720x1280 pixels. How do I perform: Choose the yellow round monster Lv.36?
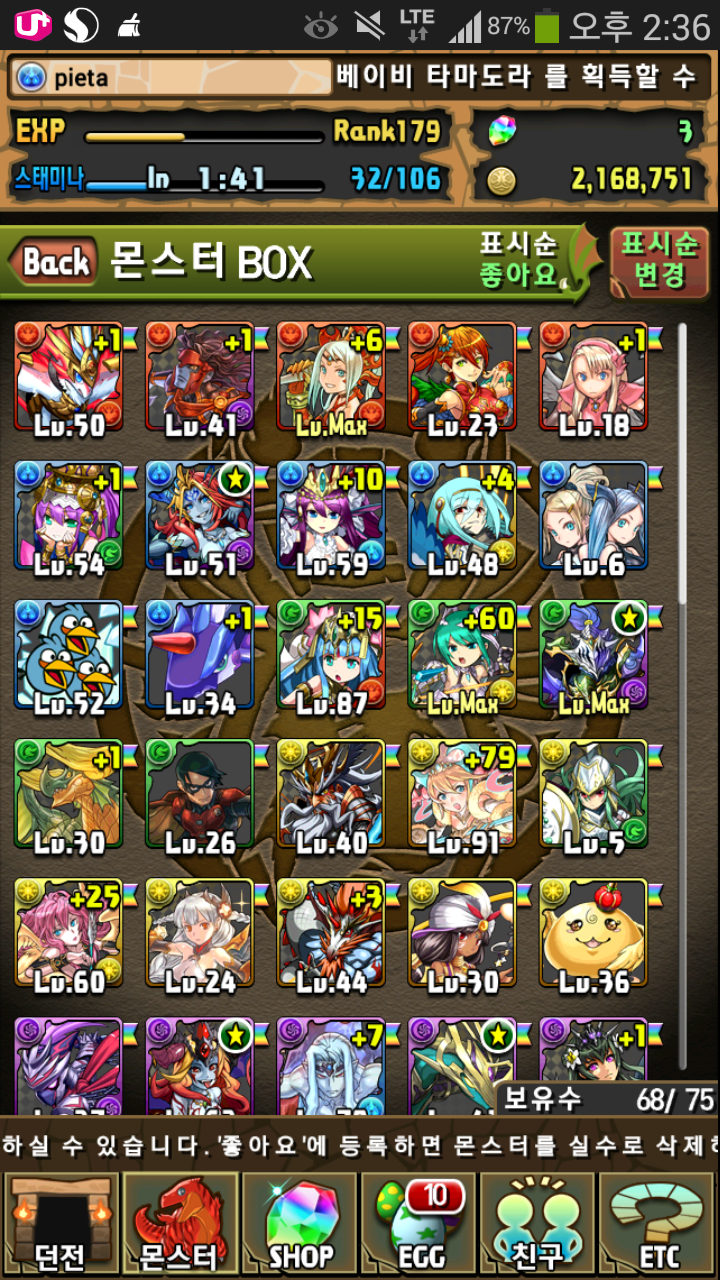[593, 934]
